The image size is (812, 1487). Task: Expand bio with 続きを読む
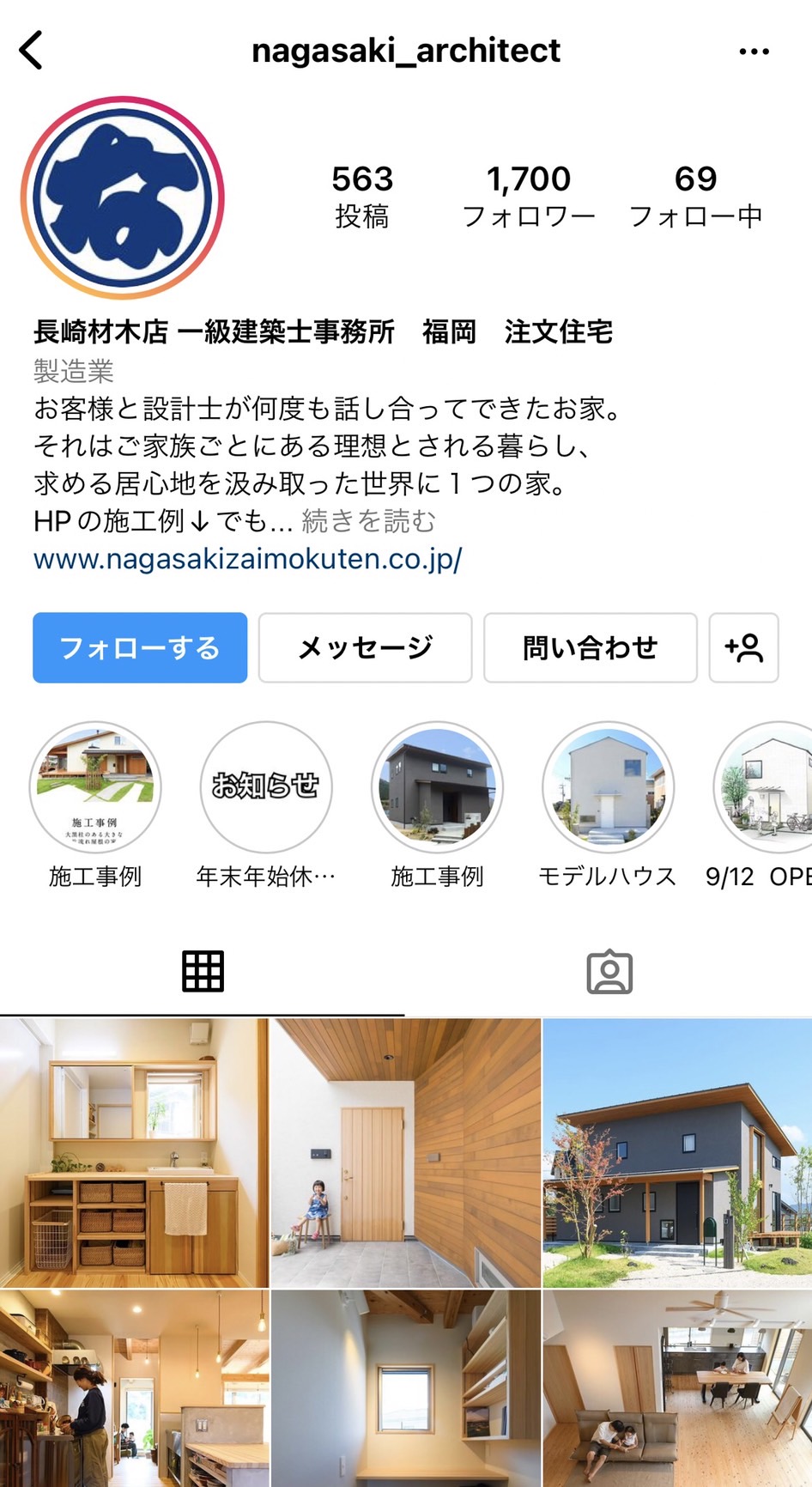click(x=369, y=521)
